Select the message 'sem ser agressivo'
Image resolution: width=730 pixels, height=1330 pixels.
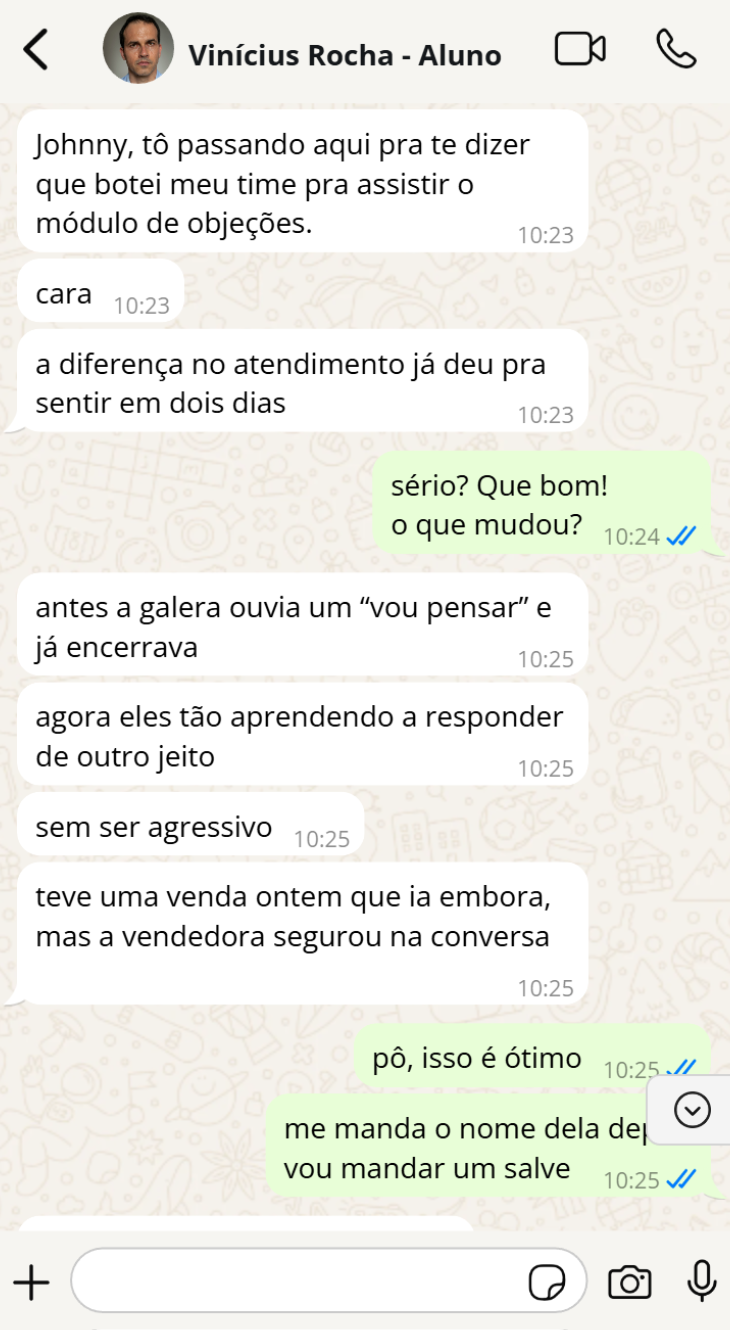pyautogui.click(x=150, y=827)
